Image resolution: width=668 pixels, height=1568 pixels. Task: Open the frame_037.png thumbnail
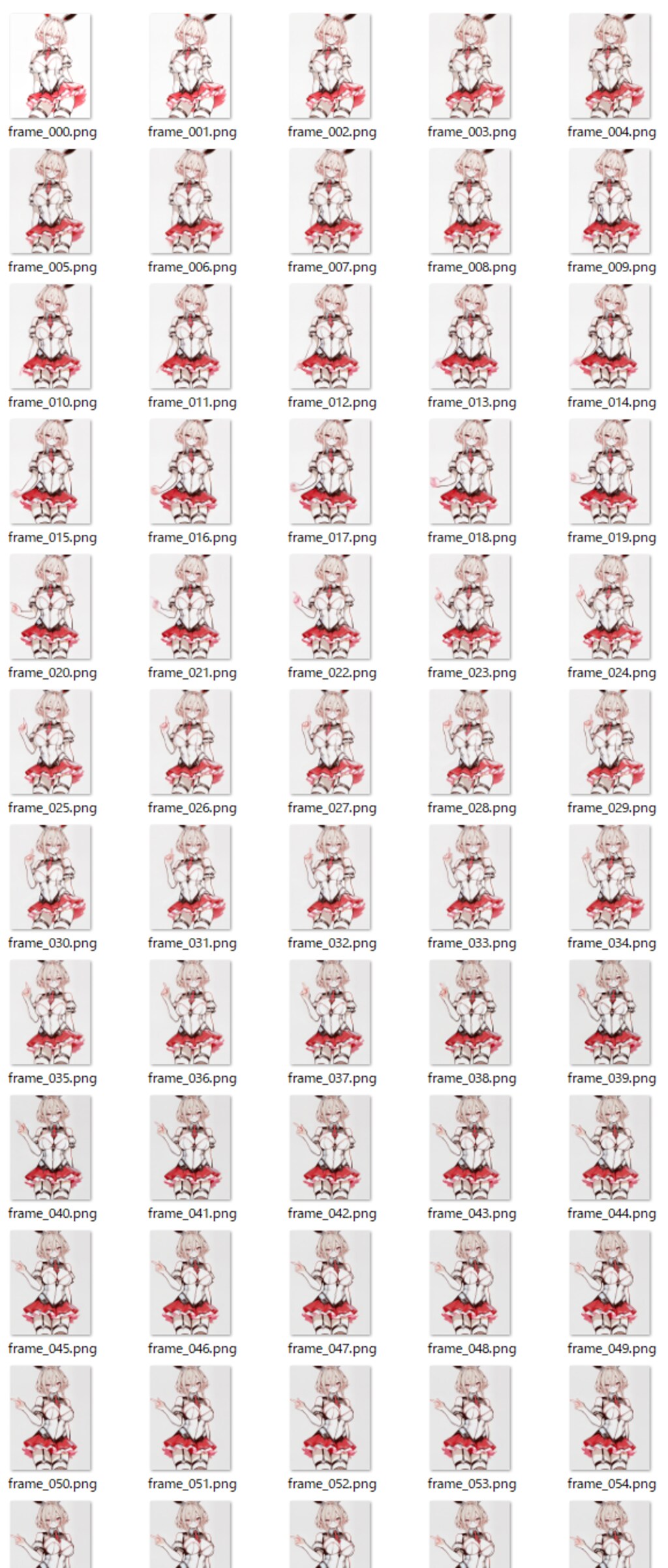[331, 1012]
